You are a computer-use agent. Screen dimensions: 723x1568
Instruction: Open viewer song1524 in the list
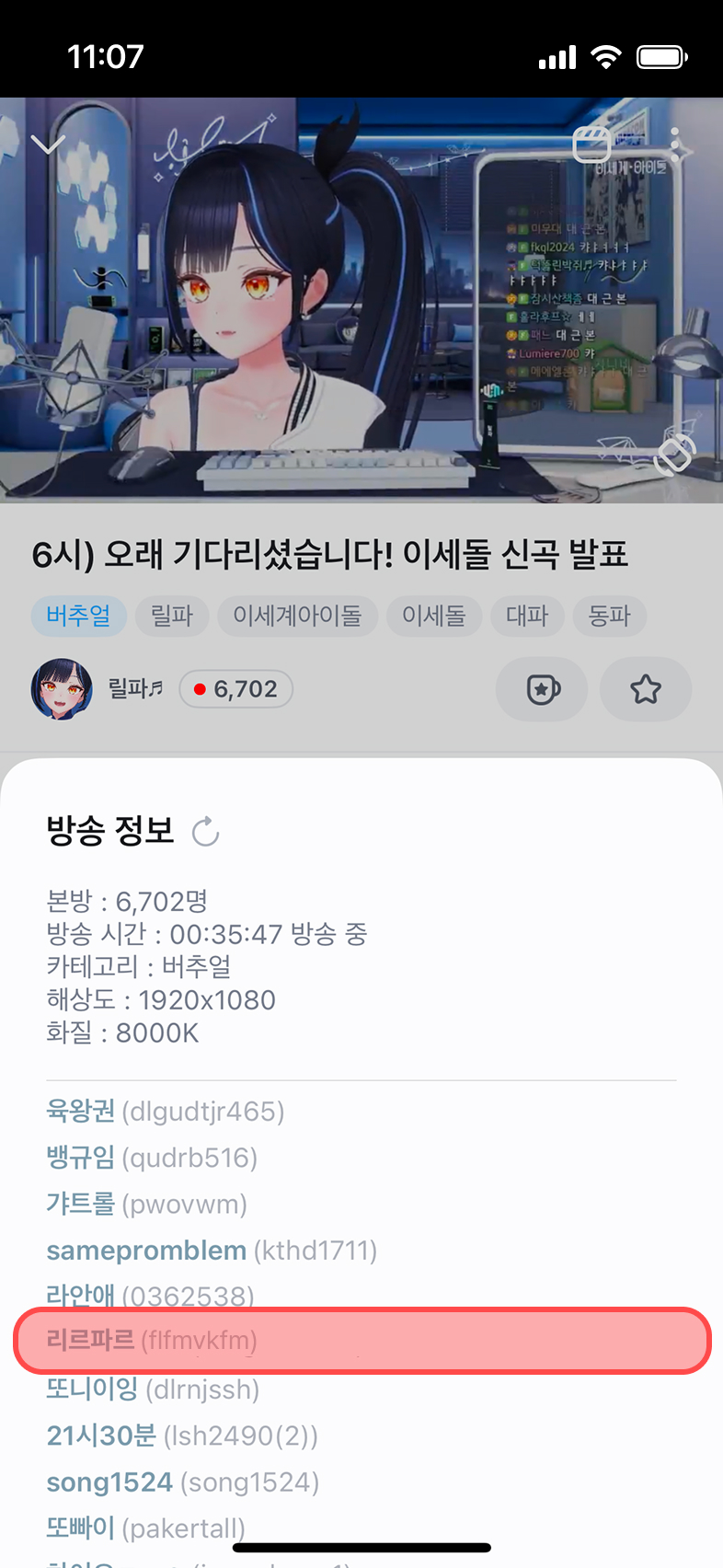tap(183, 1482)
